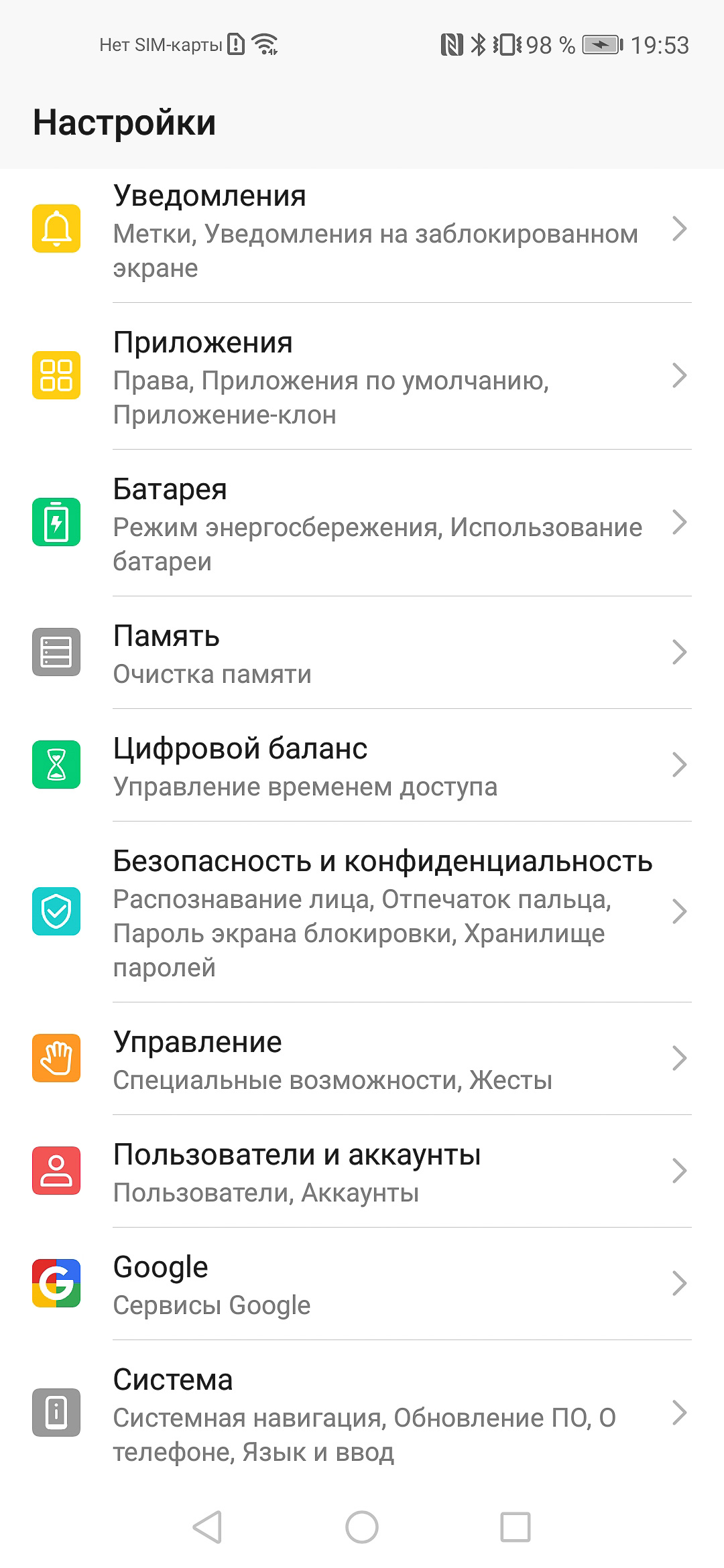Screen dimensions: 724x1568
Task: Open the recent apps button
Action: 516,1527
